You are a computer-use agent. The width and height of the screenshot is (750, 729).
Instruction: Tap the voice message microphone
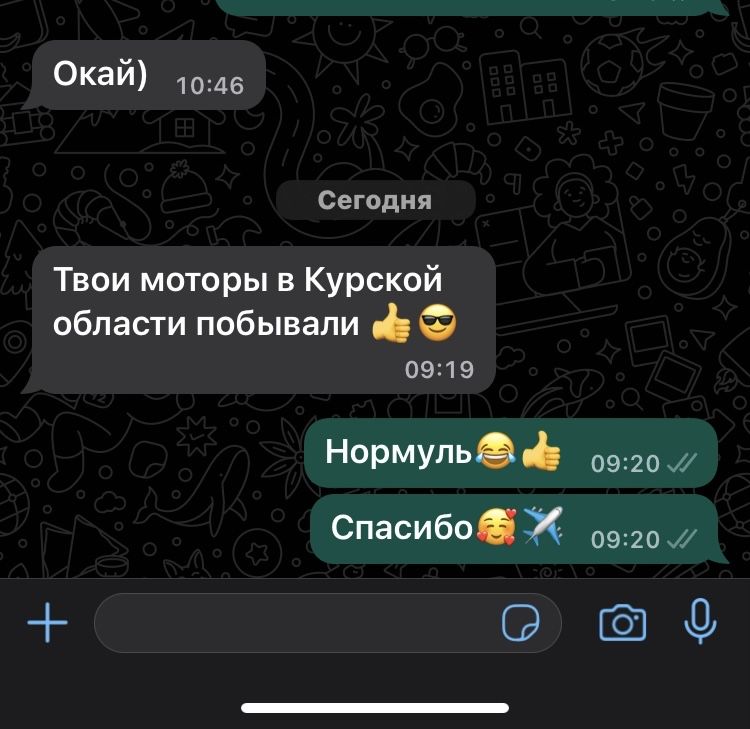click(700, 622)
